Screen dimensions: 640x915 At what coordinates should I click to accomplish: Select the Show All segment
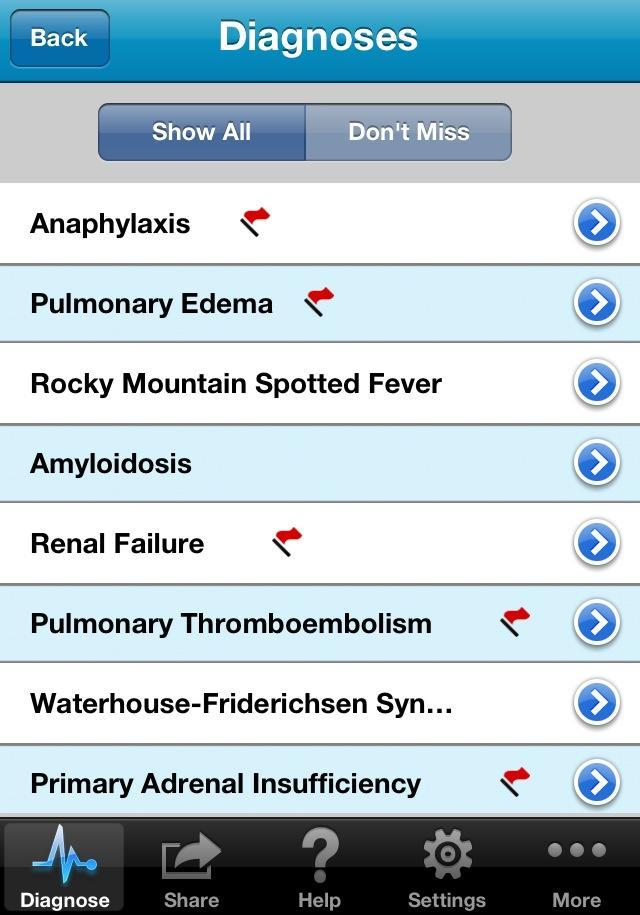click(201, 132)
